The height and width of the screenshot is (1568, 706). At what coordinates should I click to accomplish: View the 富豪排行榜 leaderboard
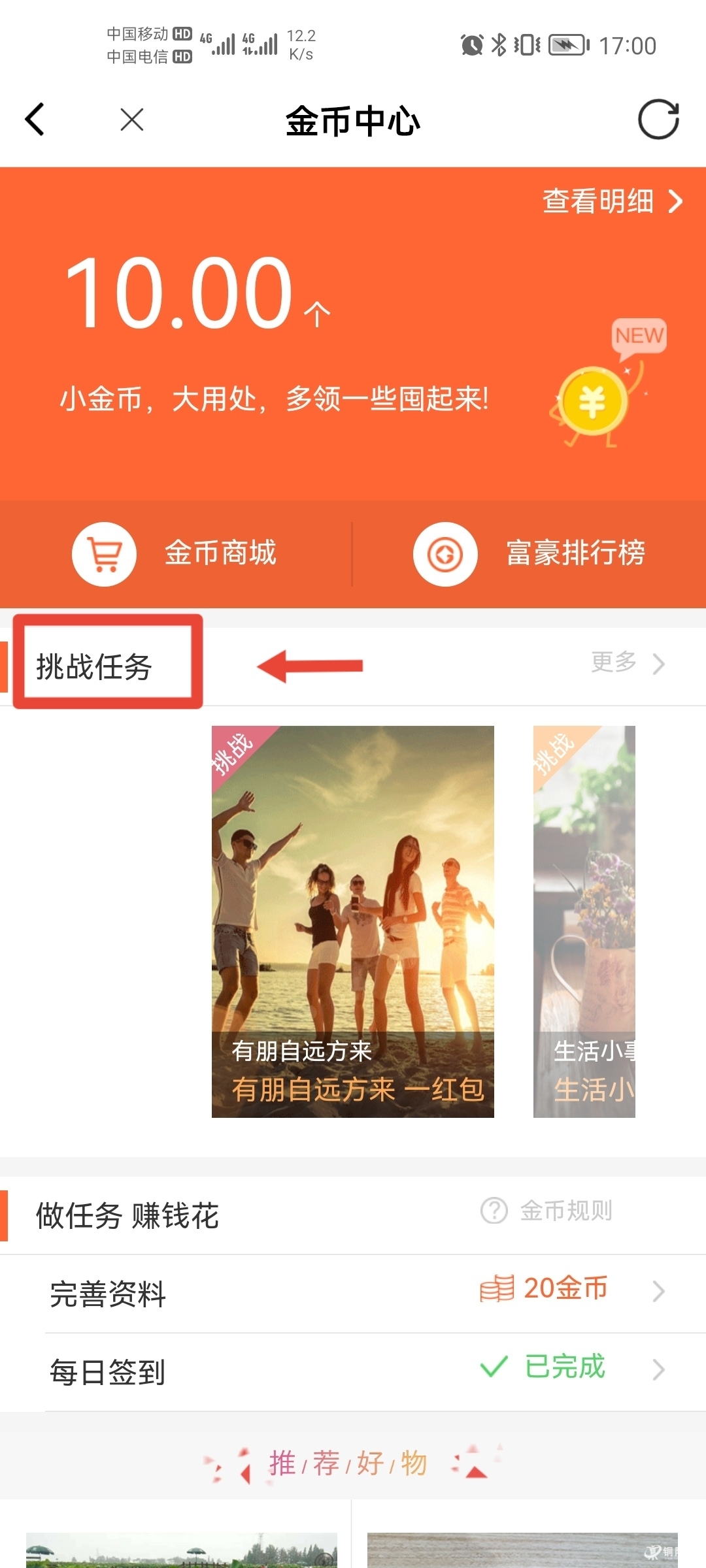[x=529, y=553]
